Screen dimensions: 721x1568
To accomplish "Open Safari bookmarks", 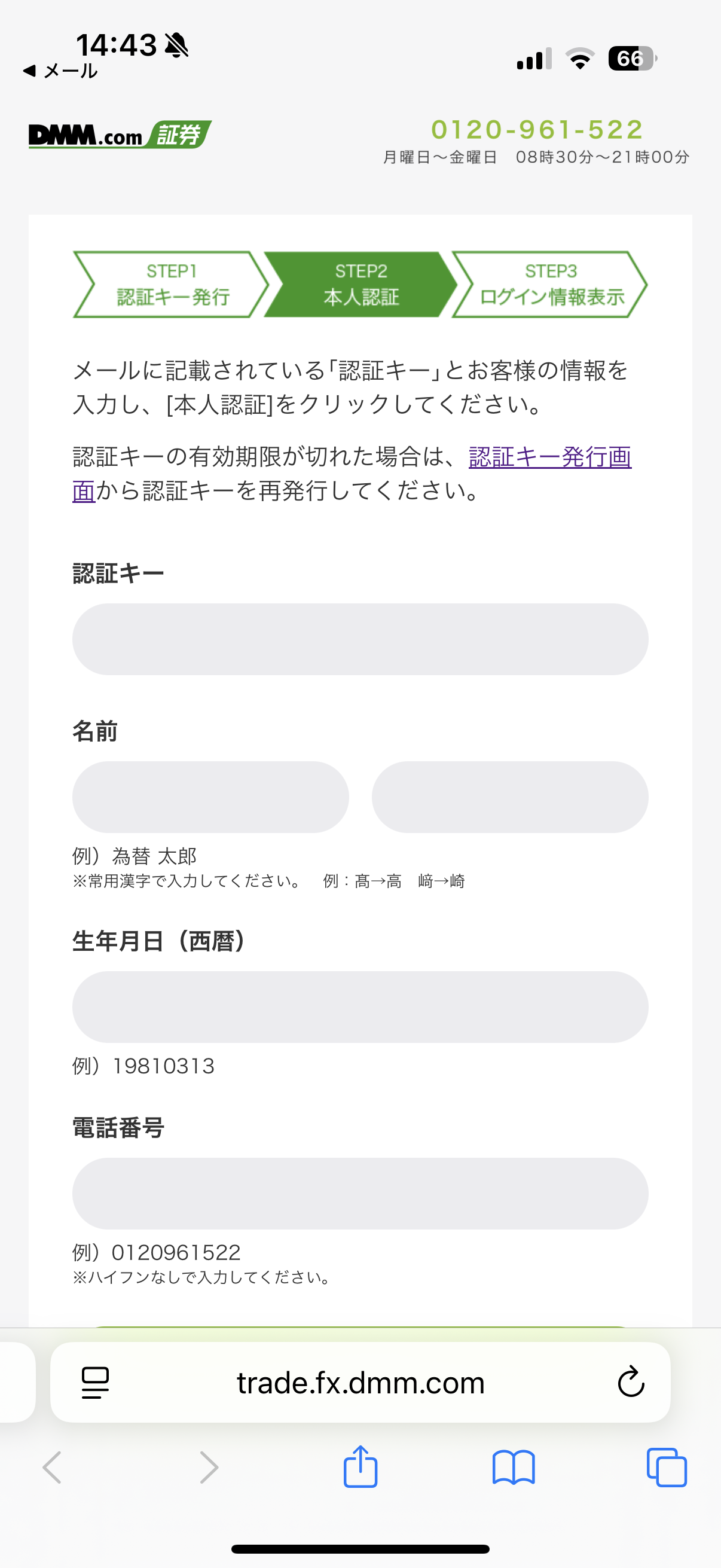I will (514, 1468).
